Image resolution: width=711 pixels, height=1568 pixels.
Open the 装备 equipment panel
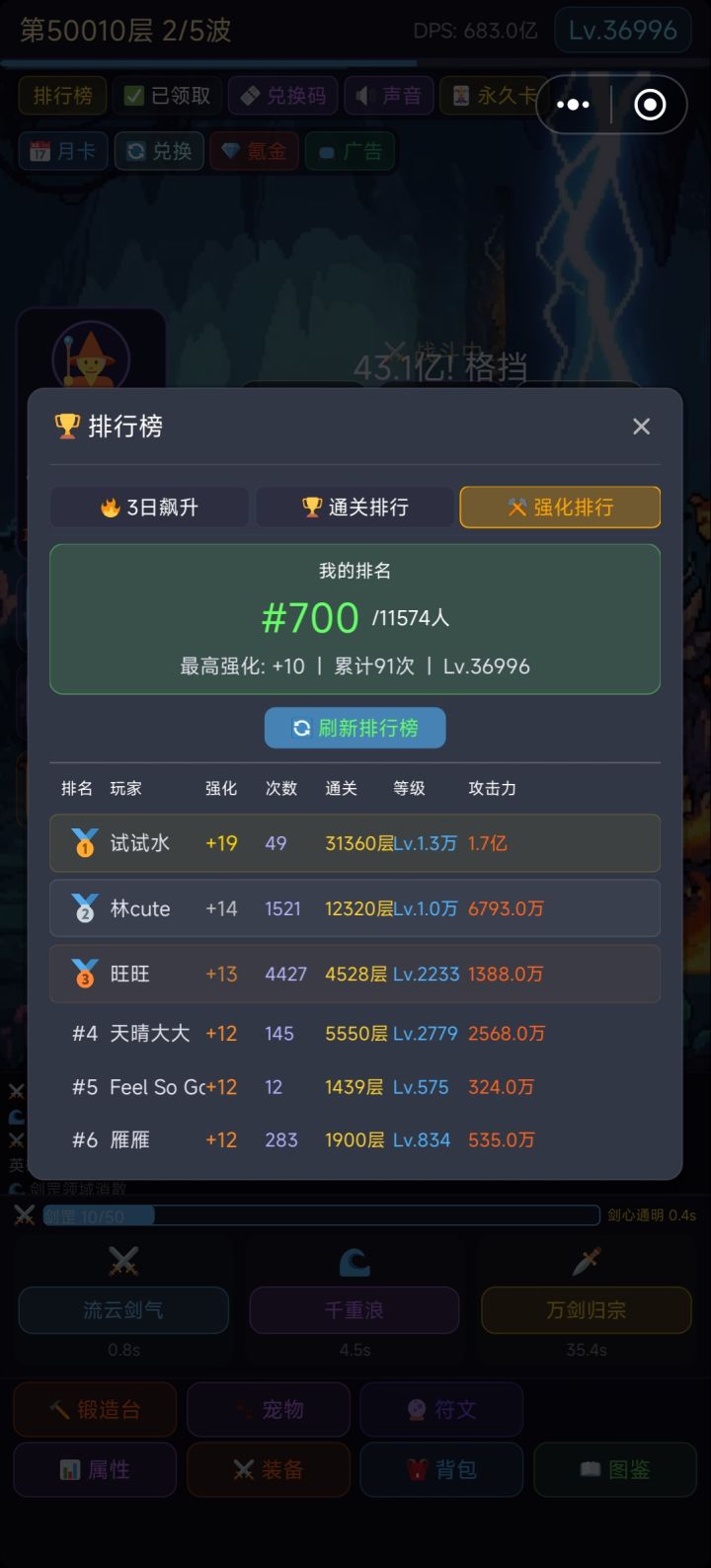[268, 1469]
